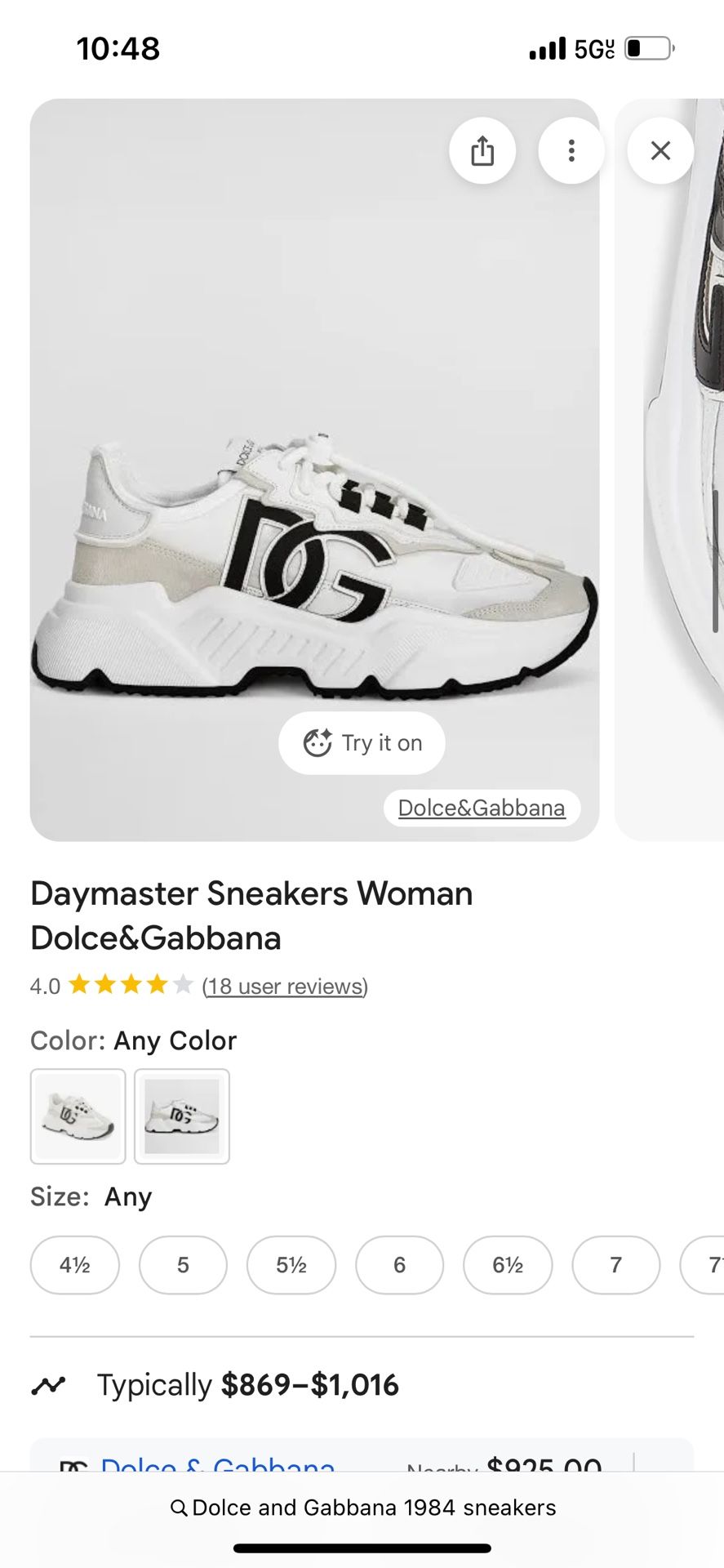The height and width of the screenshot is (1568, 724).
Task: Choose size 6½
Action: pyautogui.click(x=508, y=1265)
